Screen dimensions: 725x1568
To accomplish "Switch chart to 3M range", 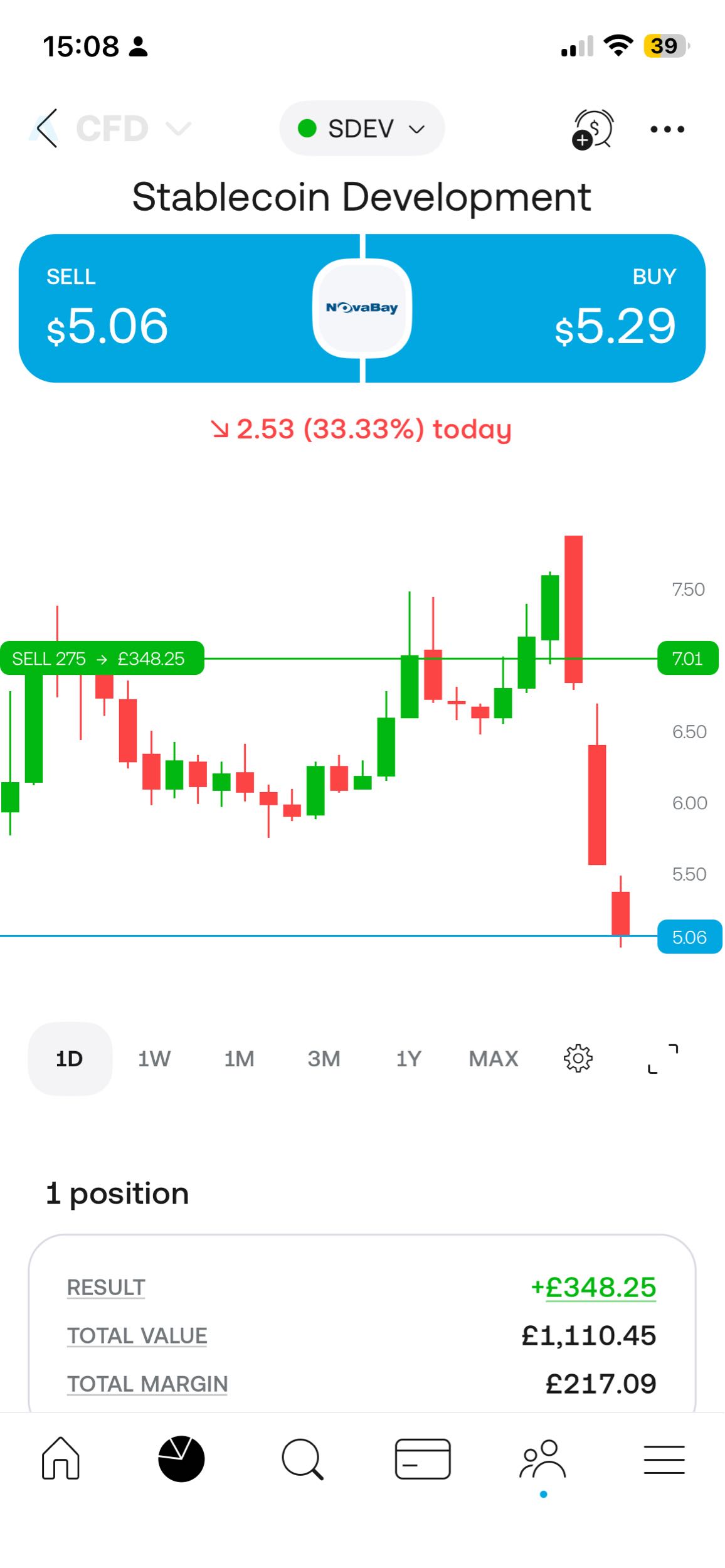I will 324,1059.
